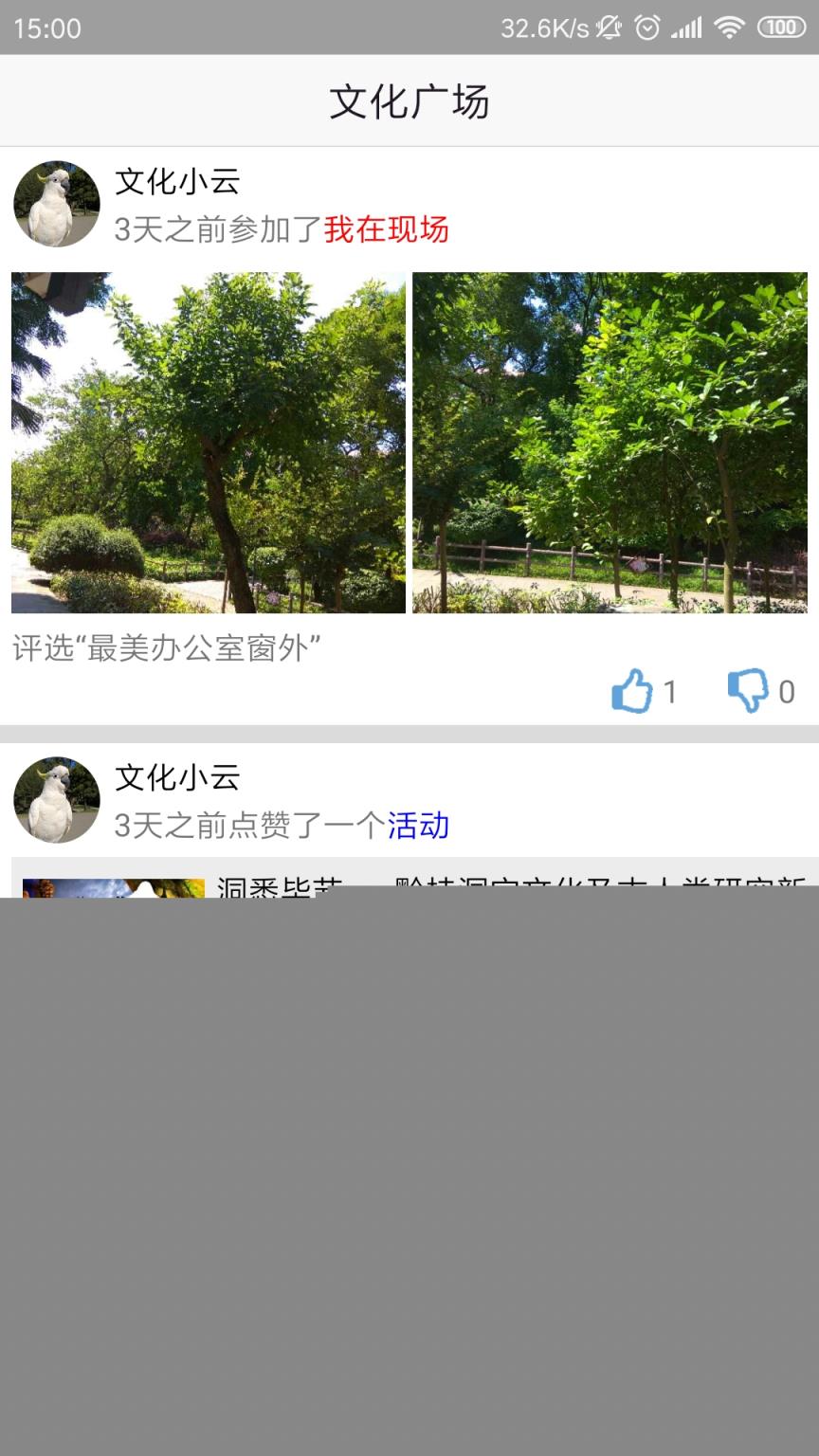Tap the parrot avatar on the second post
819x1456 pixels.
pos(56,799)
